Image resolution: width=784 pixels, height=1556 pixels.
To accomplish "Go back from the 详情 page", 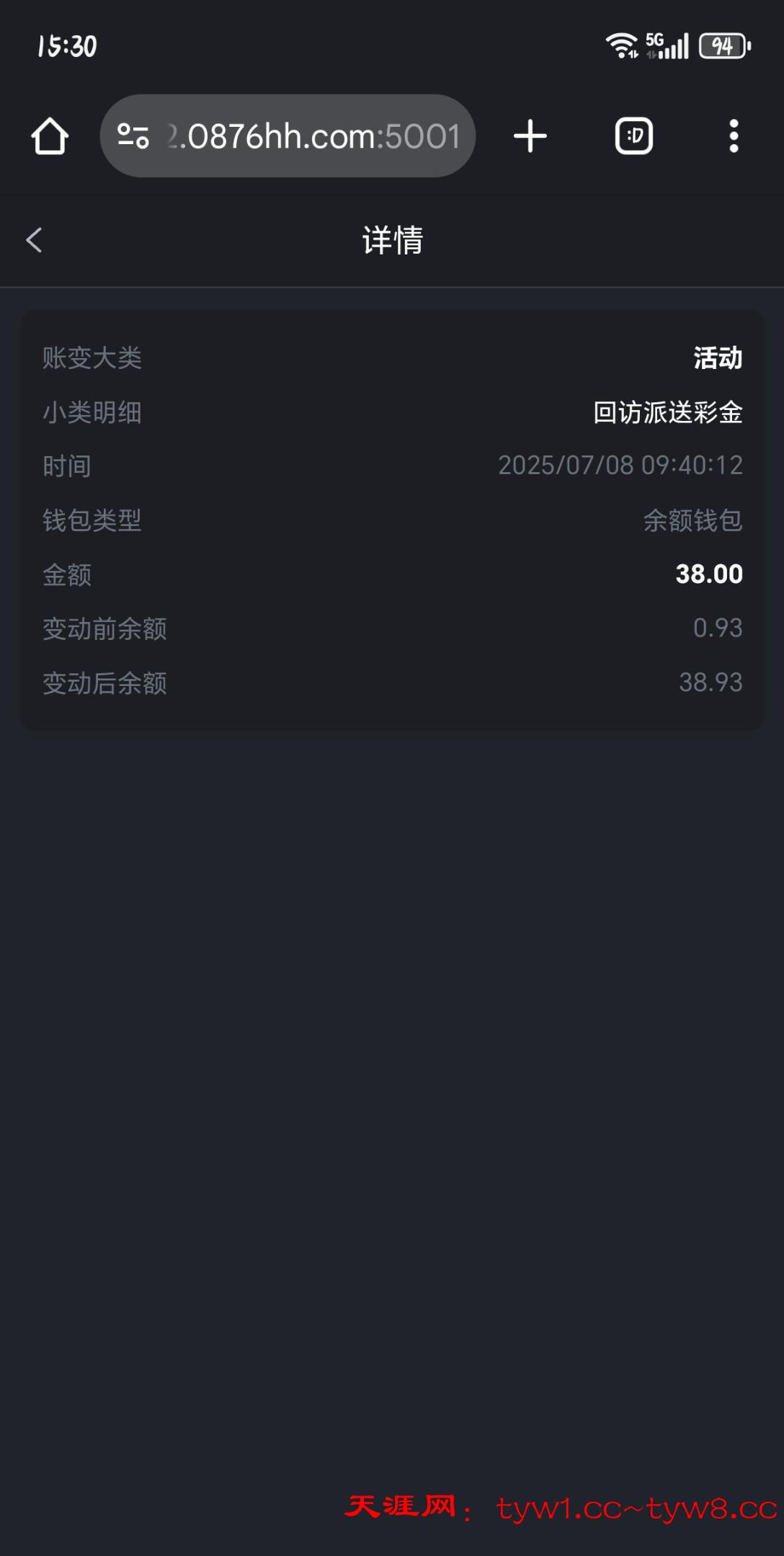I will click(x=34, y=240).
